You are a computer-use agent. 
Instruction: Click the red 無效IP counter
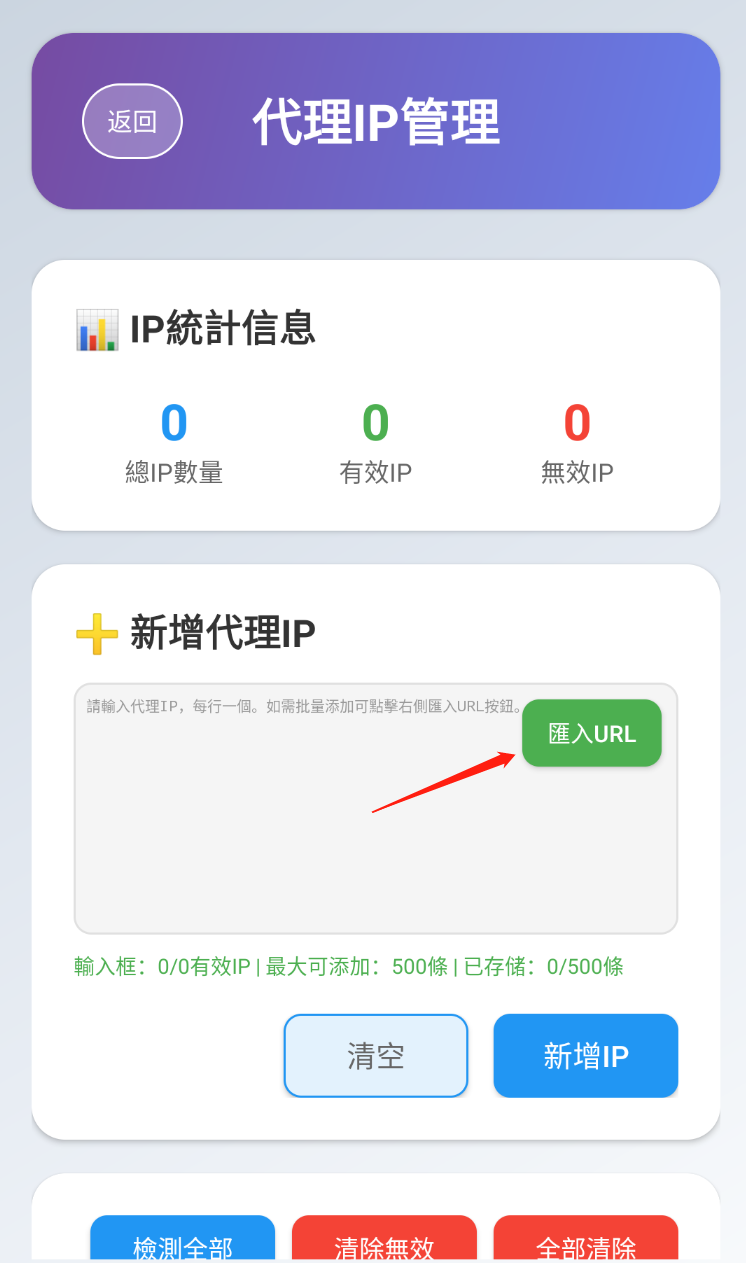(x=576, y=422)
